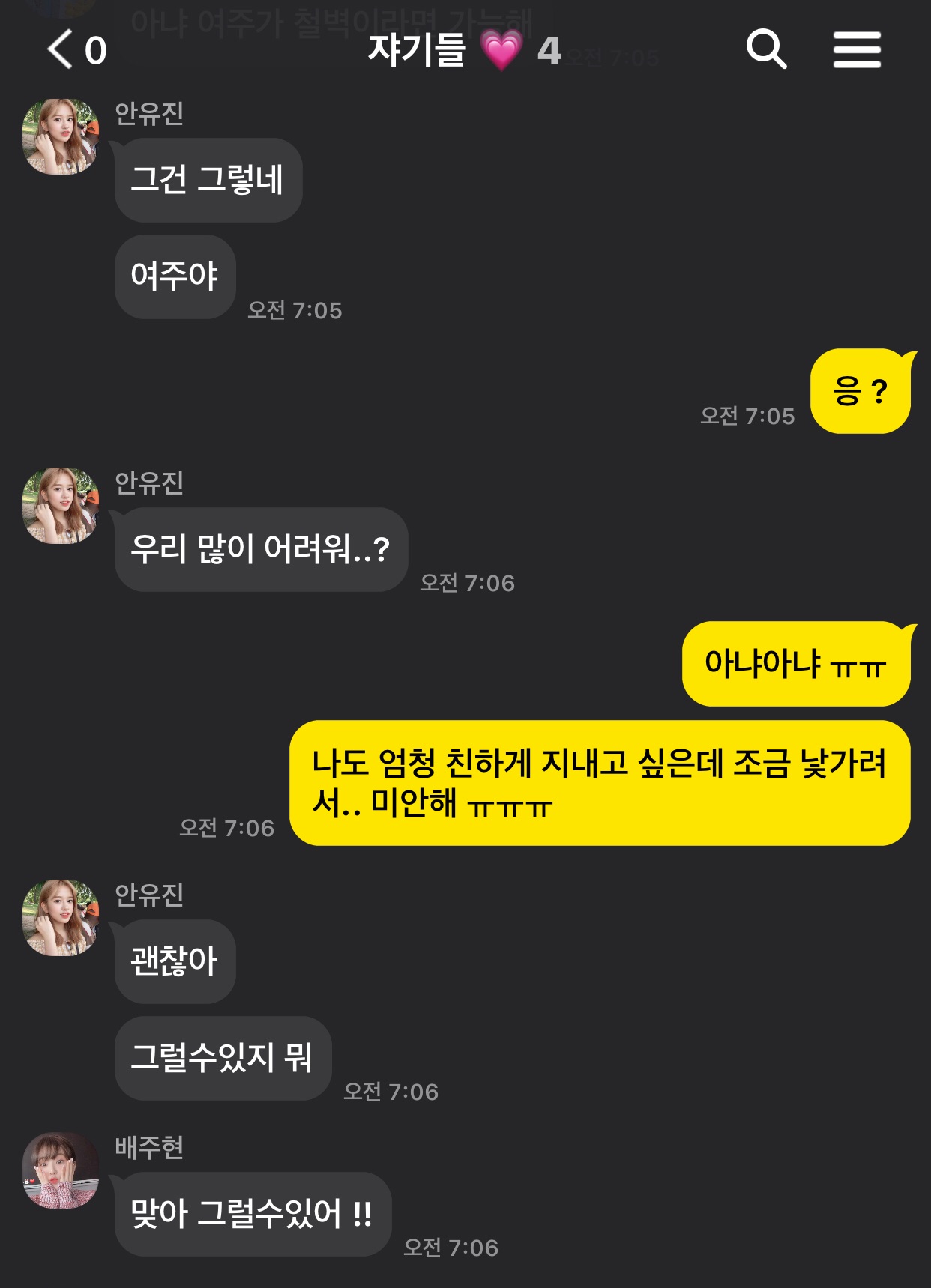Open the chat room hamburger menu
Viewport: 931px width, 1288px height.
tap(857, 50)
